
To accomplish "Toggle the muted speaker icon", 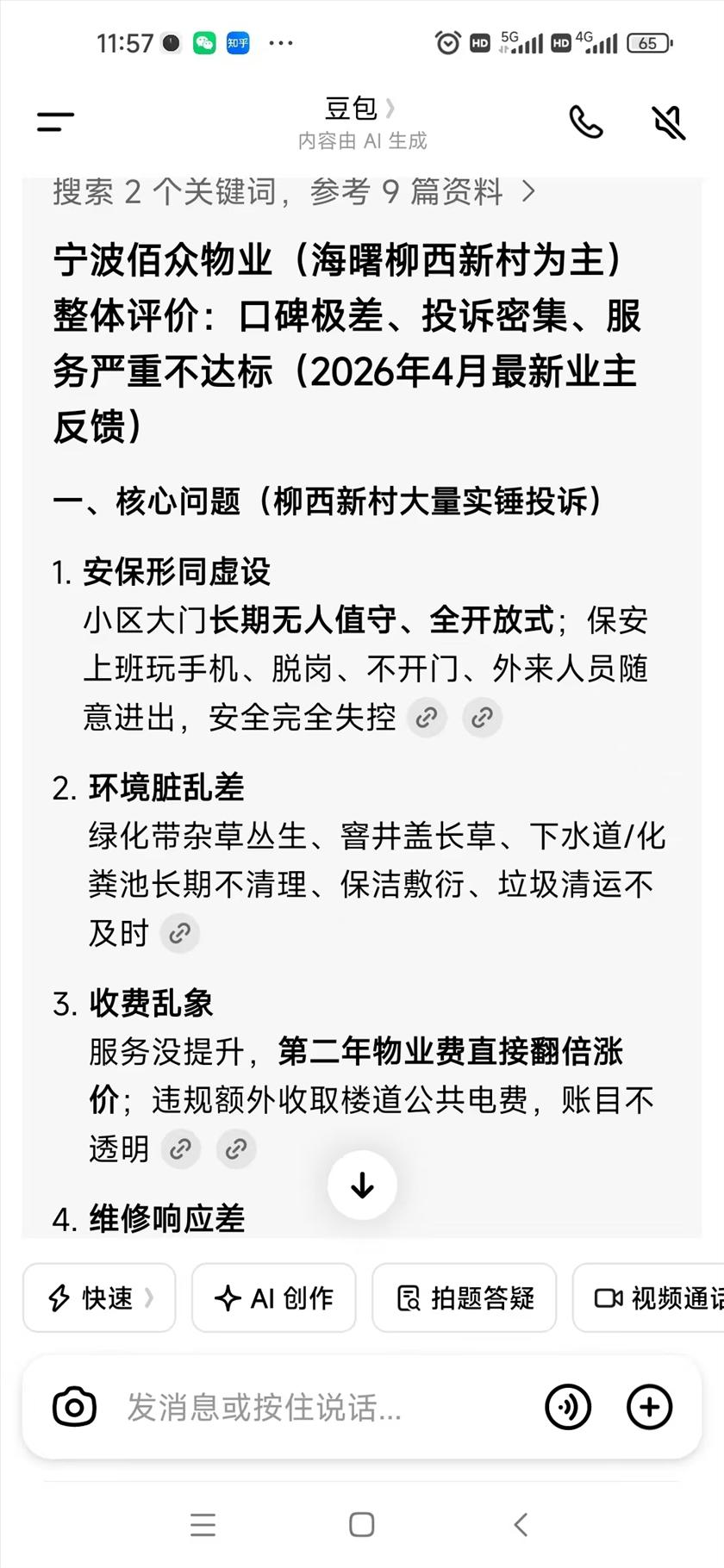I will (x=668, y=122).
